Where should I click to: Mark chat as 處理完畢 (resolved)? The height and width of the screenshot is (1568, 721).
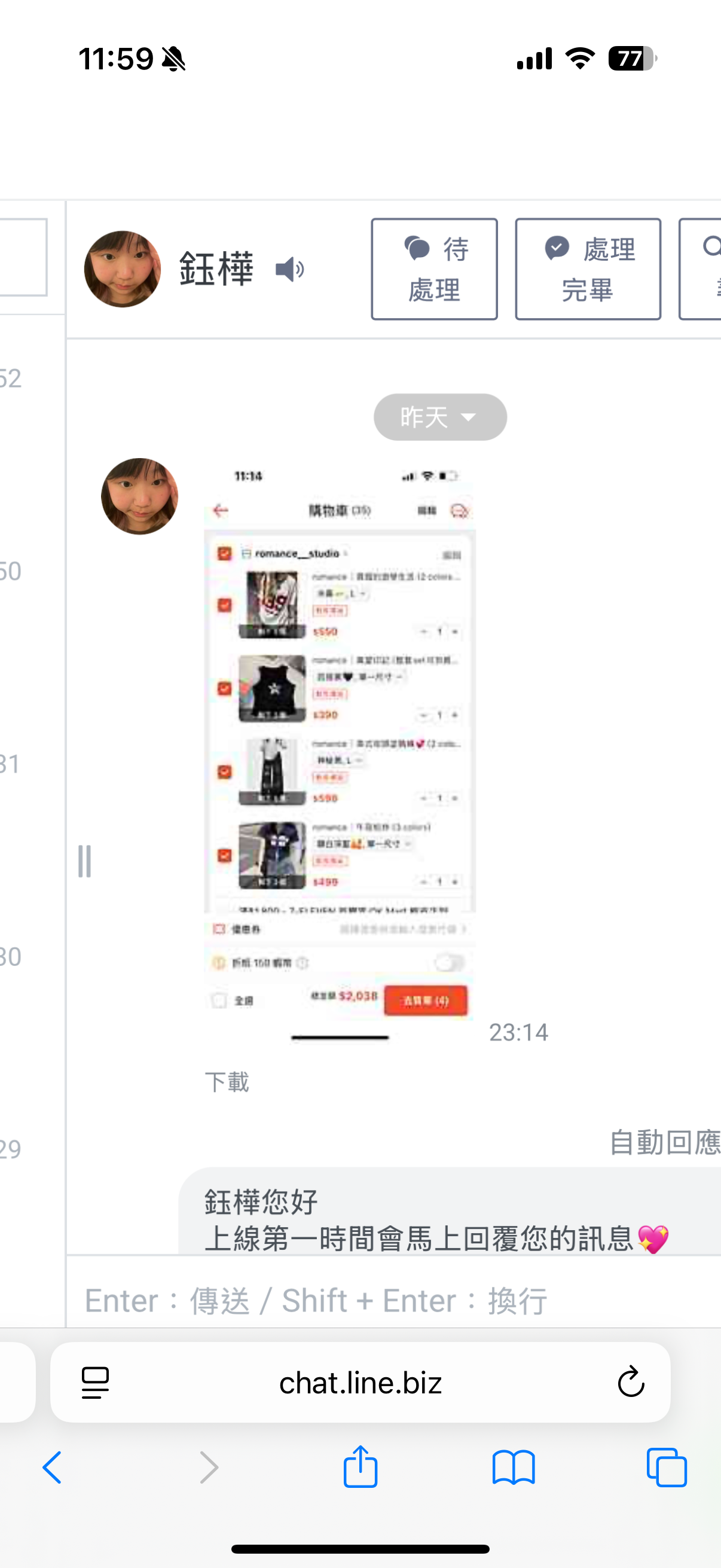(x=587, y=269)
